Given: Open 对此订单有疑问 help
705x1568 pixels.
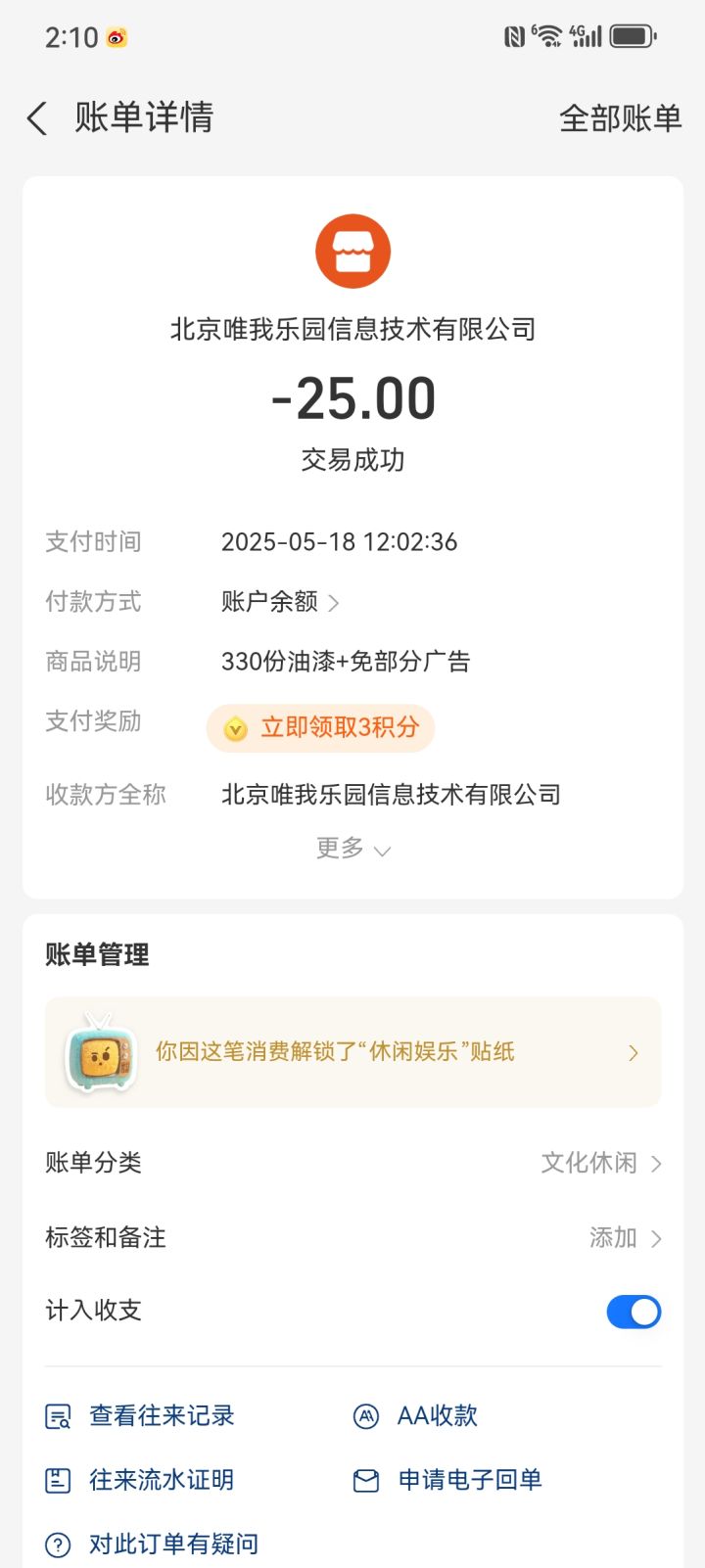Looking at the screenshot, I should [153, 1545].
